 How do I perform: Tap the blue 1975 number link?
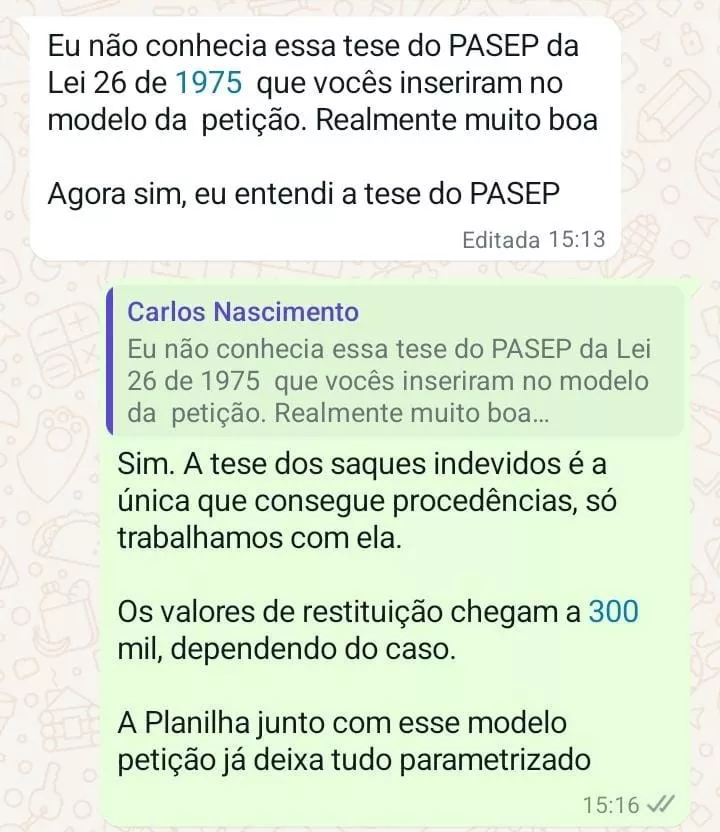point(208,83)
